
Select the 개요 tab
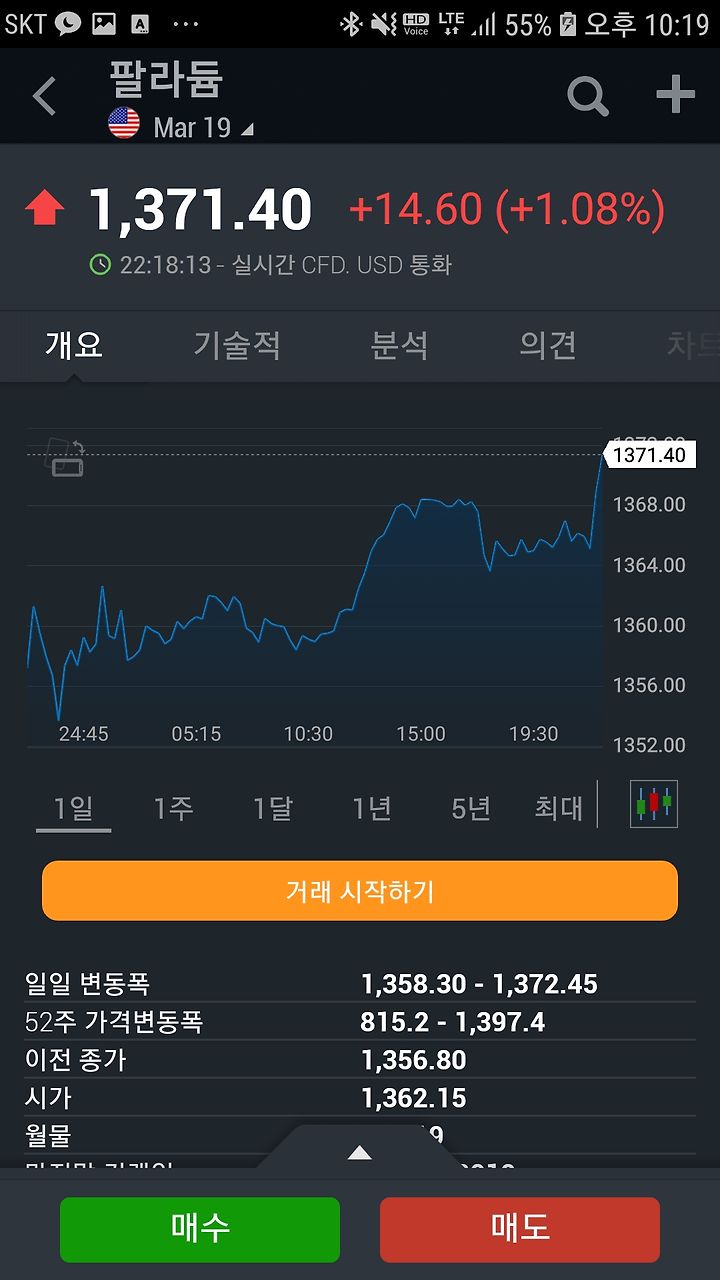tap(74, 346)
